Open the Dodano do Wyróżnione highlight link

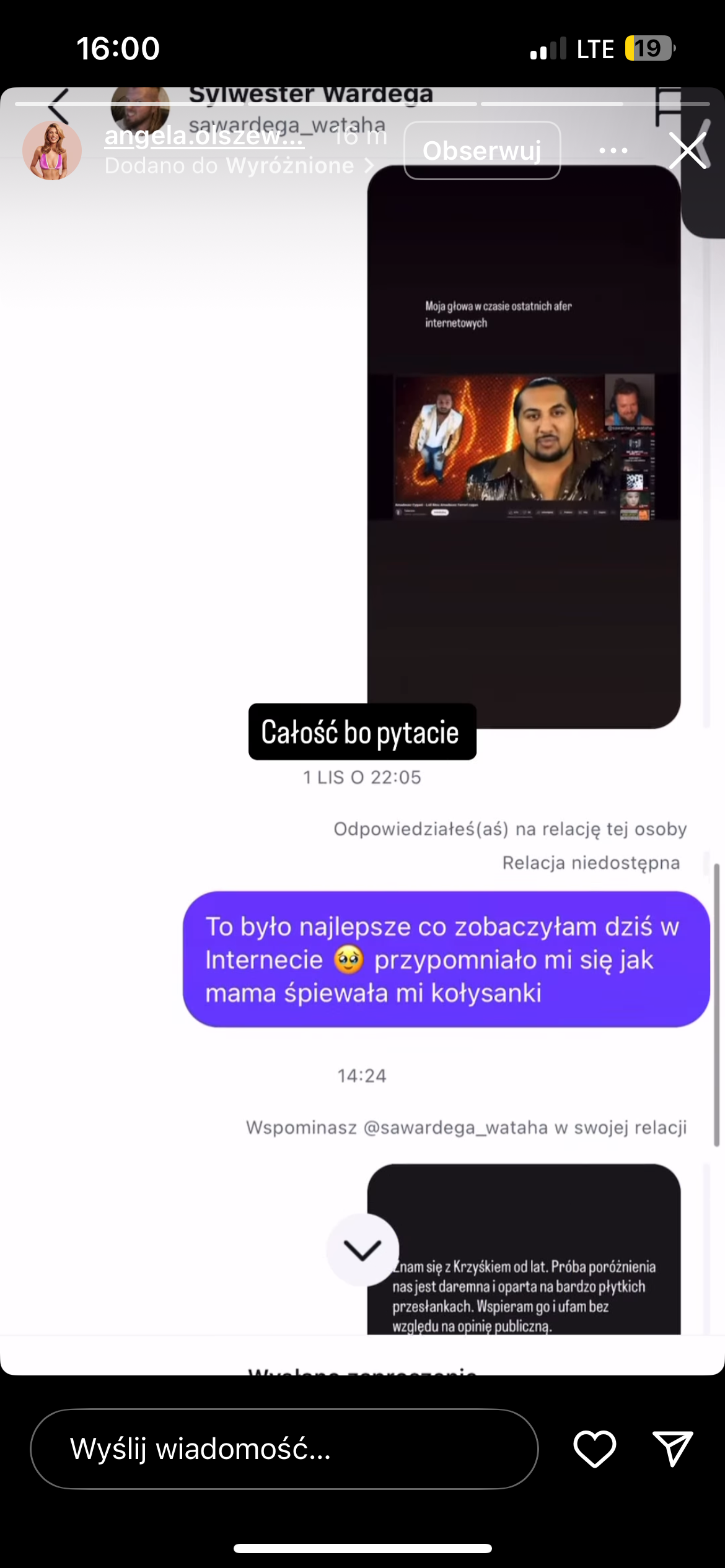point(239,165)
